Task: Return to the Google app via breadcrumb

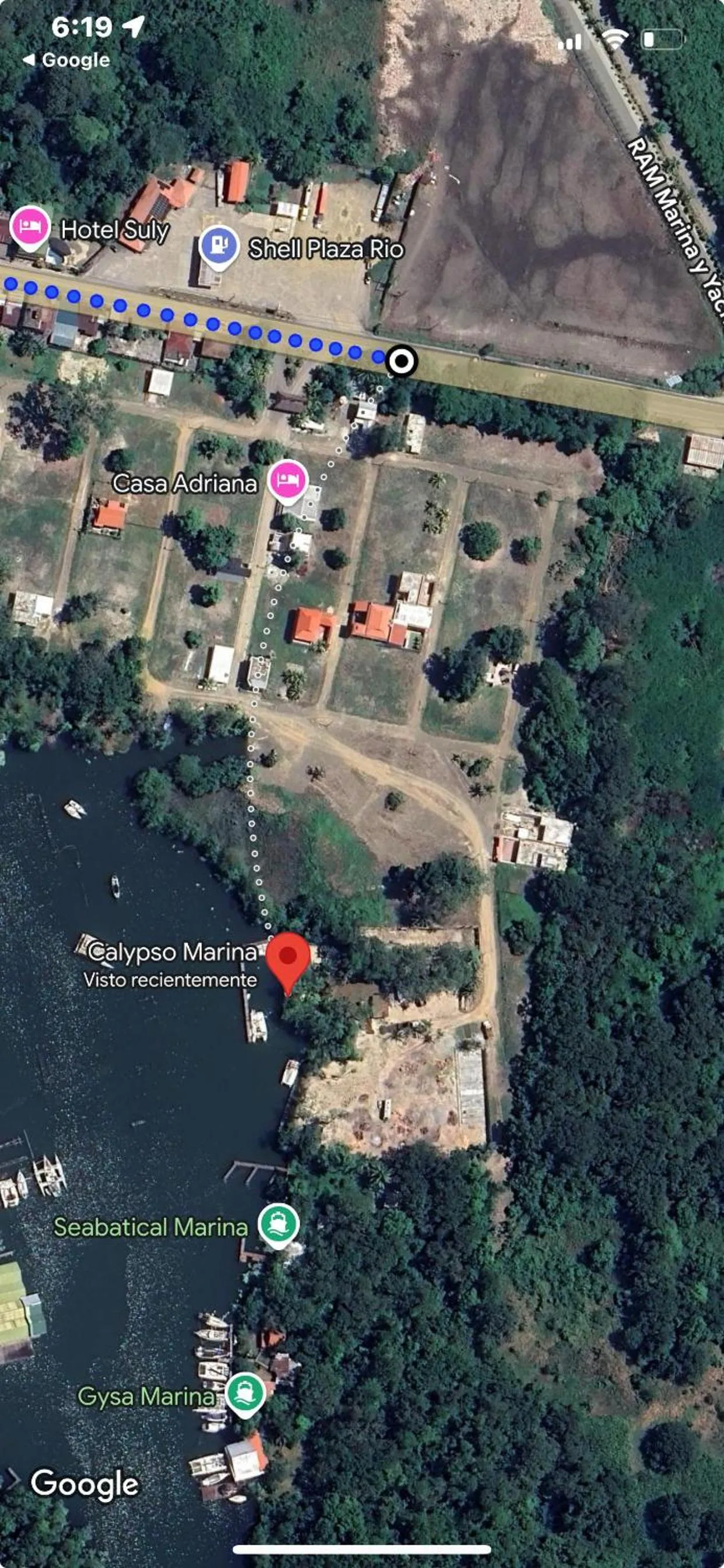Action: (67, 60)
